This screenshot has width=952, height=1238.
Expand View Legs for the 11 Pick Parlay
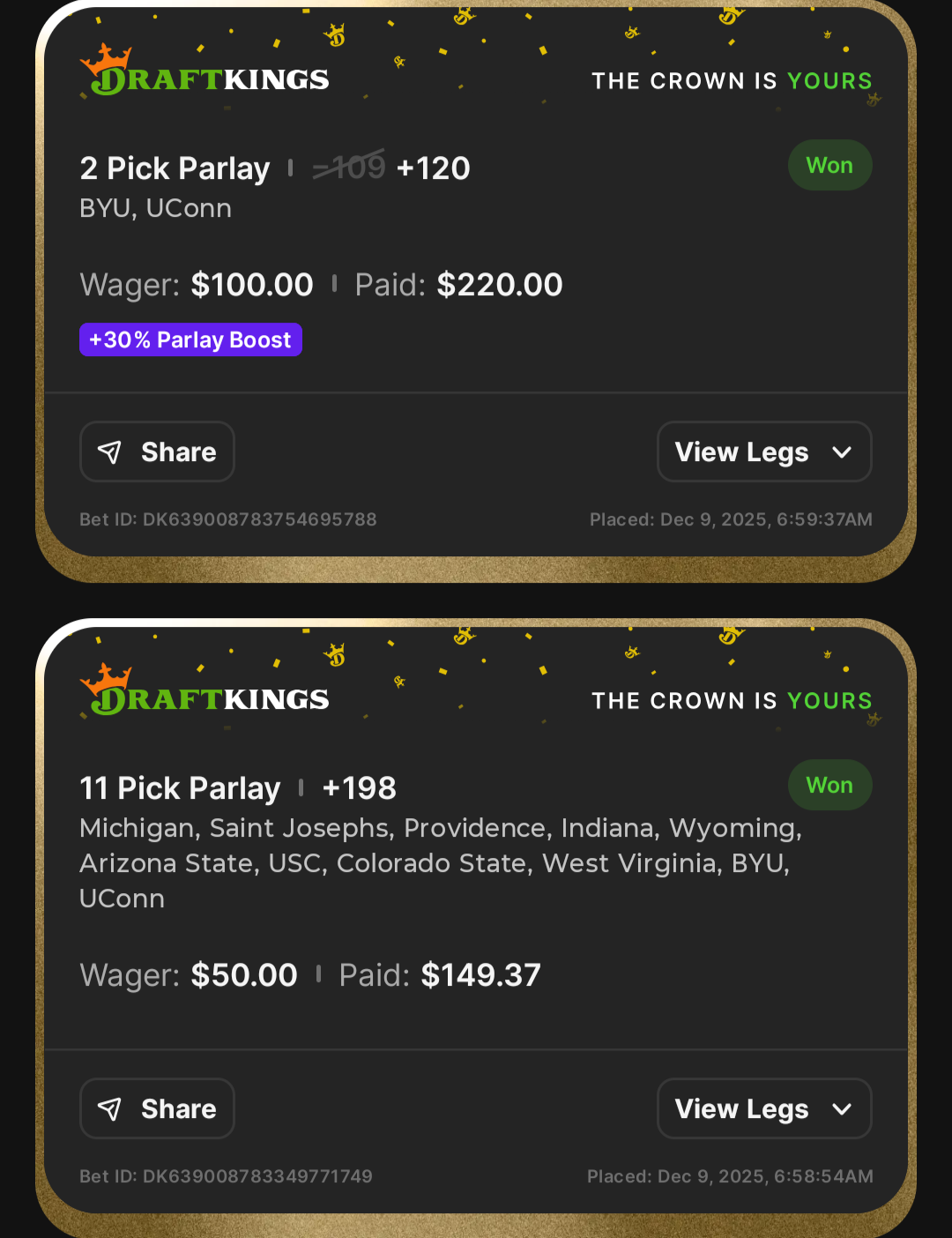(763, 1108)
